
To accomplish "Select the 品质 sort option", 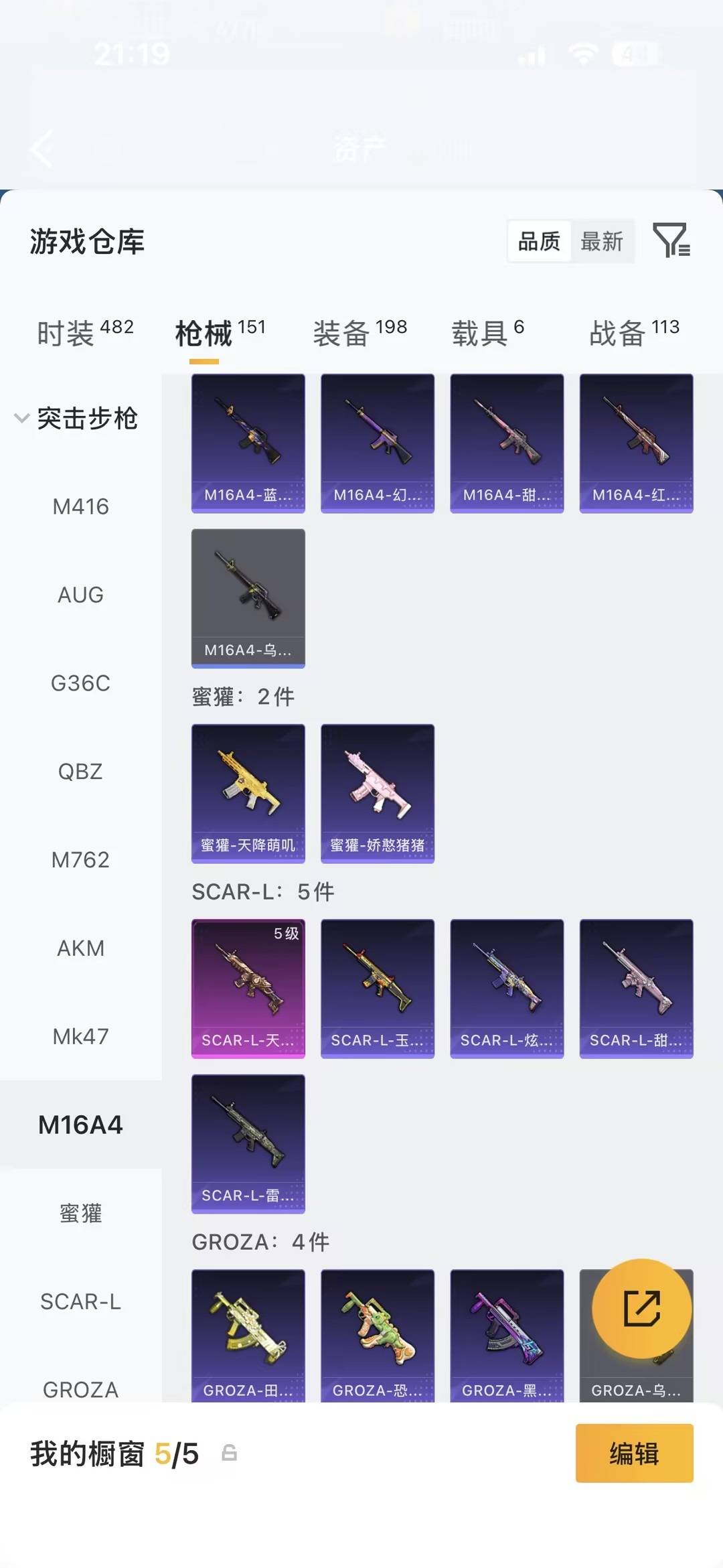I will tap(539, 241).
